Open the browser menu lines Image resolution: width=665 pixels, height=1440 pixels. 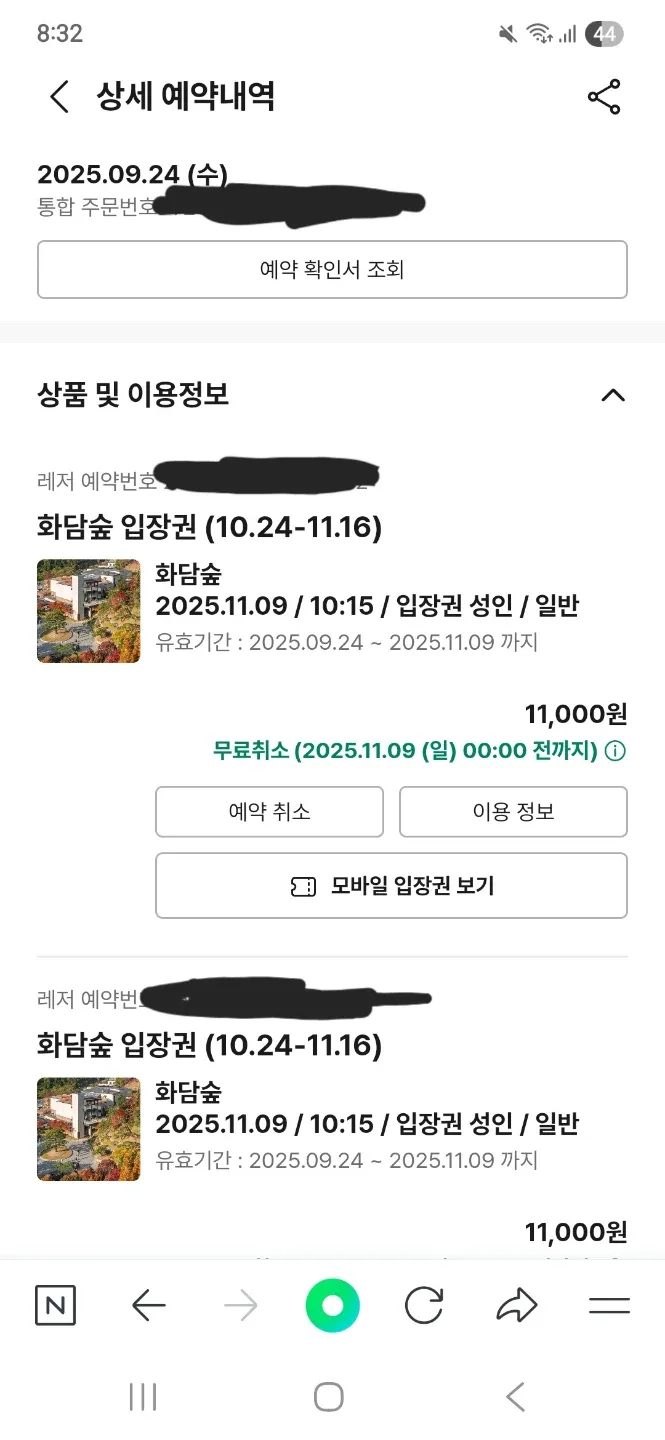[x=609, y=1306]
